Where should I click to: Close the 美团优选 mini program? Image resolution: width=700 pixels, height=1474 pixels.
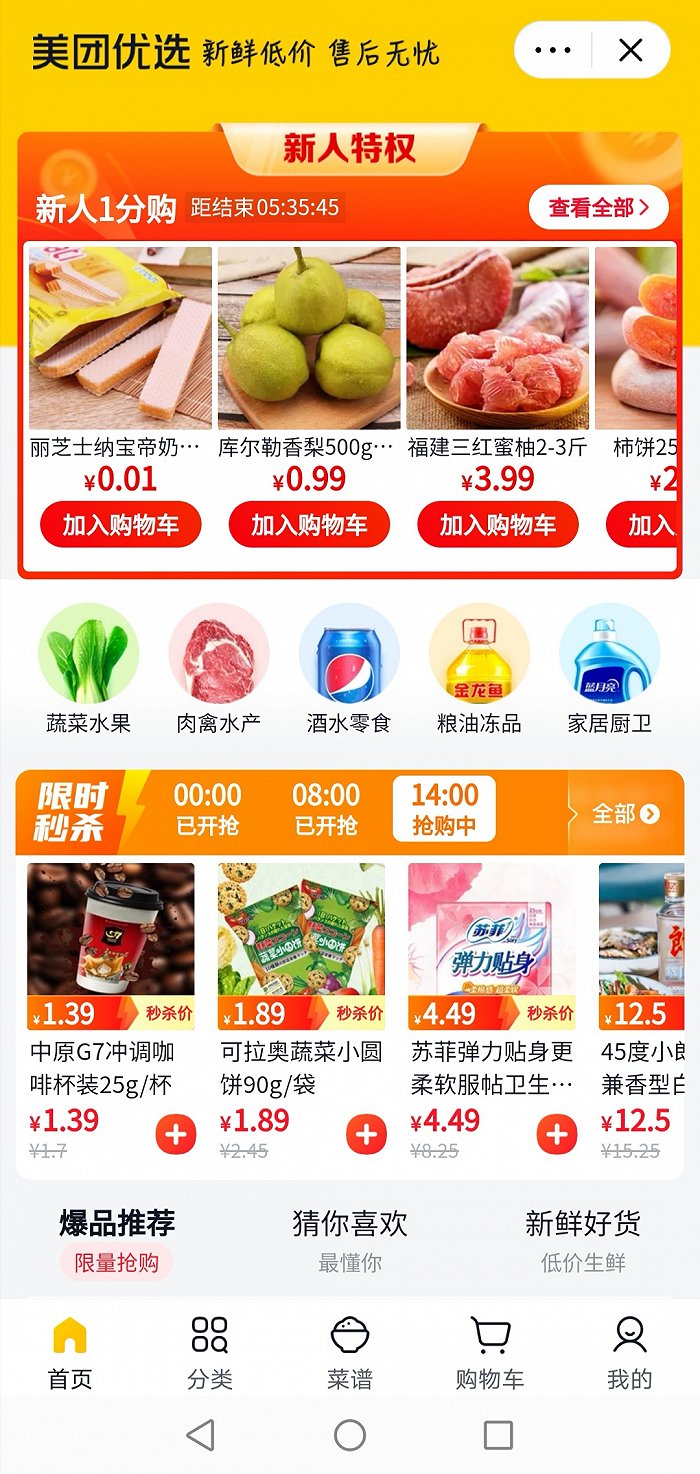(630, 50)
